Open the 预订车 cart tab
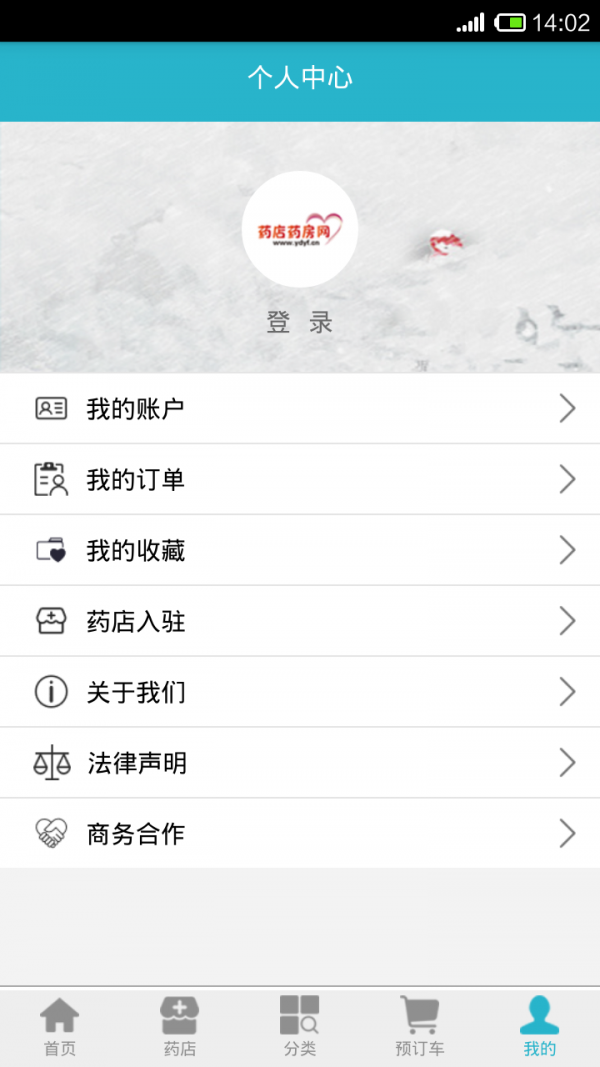Screen dimensions: 600x1067 point(420,1027)
